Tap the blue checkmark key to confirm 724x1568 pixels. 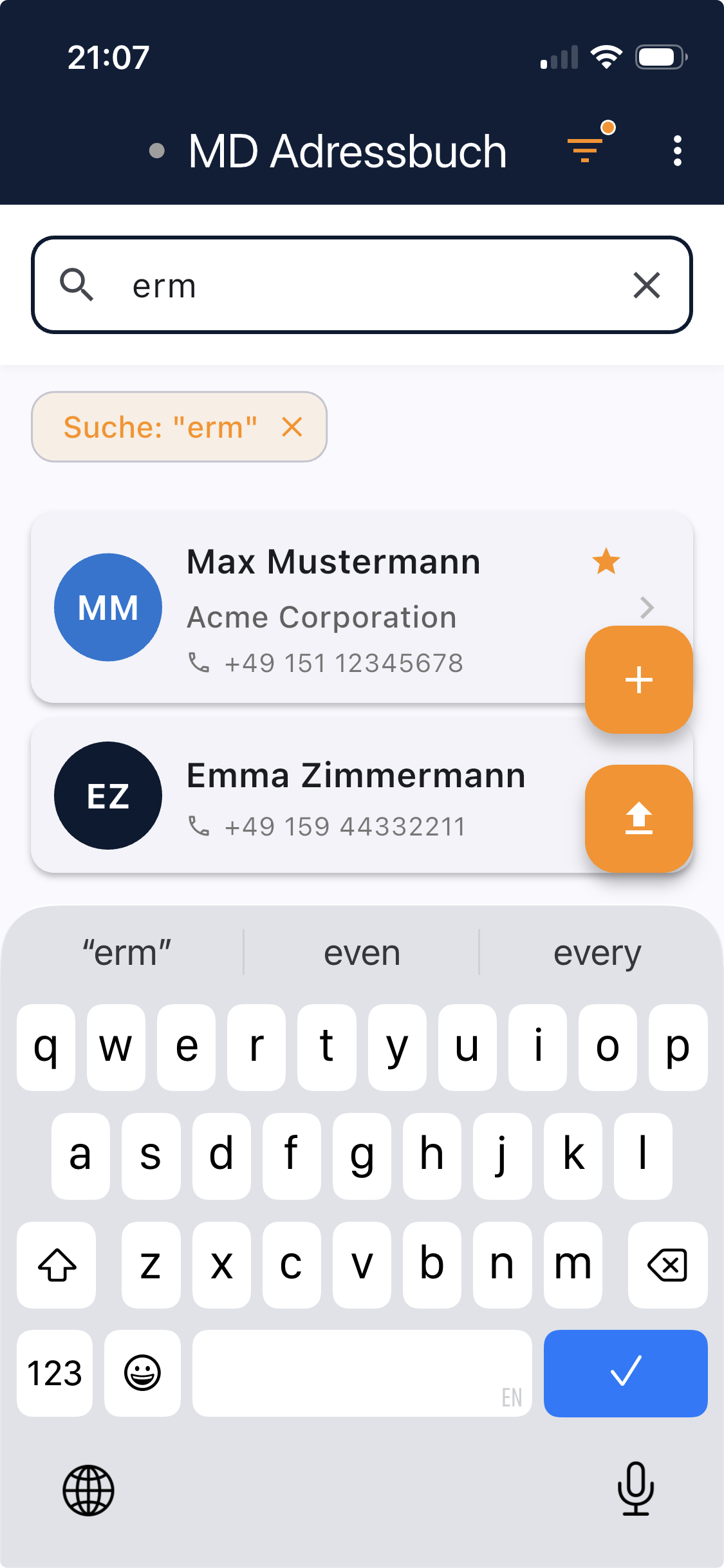[626, 1374]
